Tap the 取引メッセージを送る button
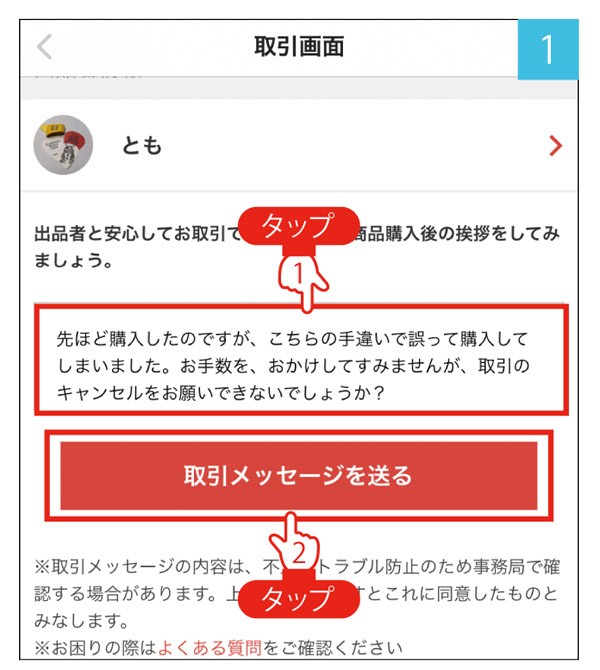The height and width of the screenshot is (670, 600). coord(298,475)
